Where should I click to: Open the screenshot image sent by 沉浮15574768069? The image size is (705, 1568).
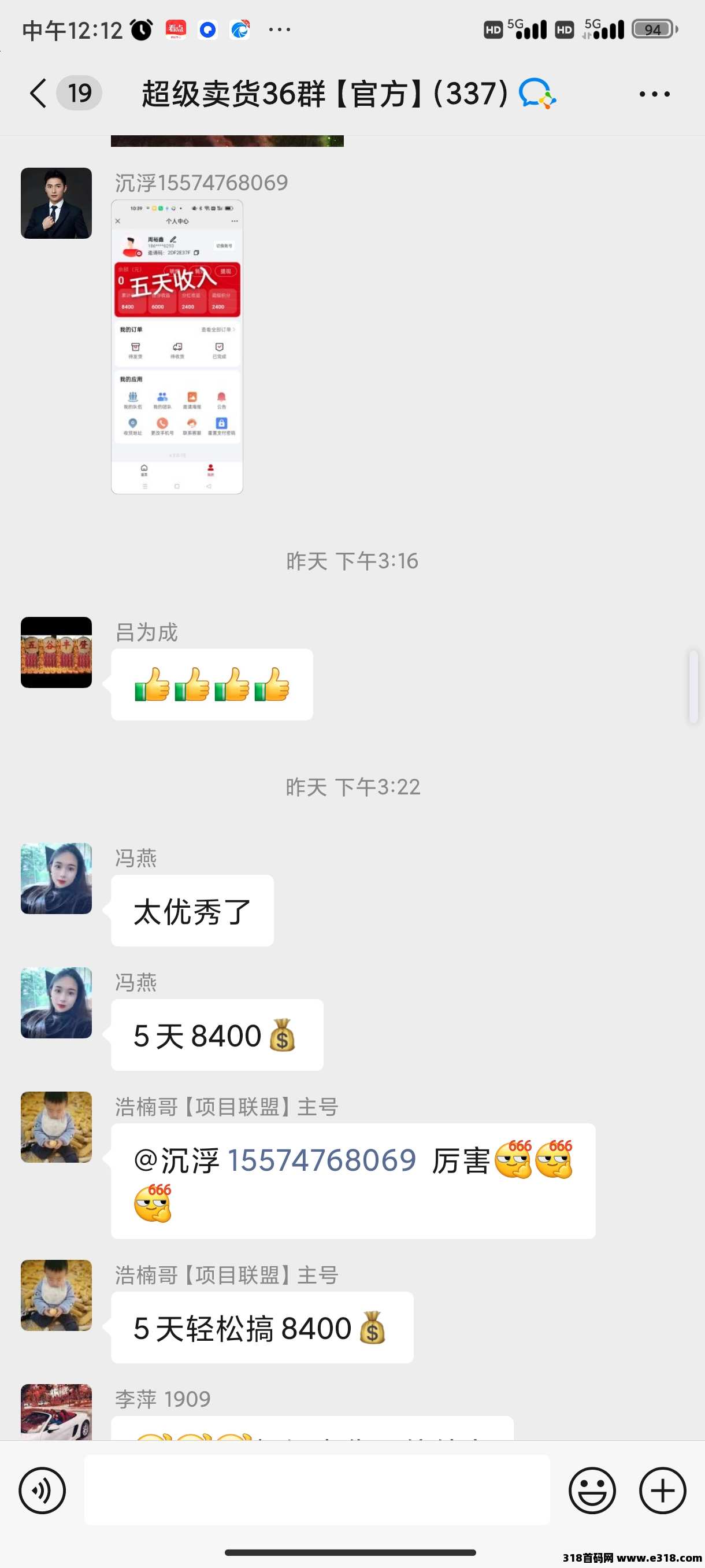click(x=177, y=346)
